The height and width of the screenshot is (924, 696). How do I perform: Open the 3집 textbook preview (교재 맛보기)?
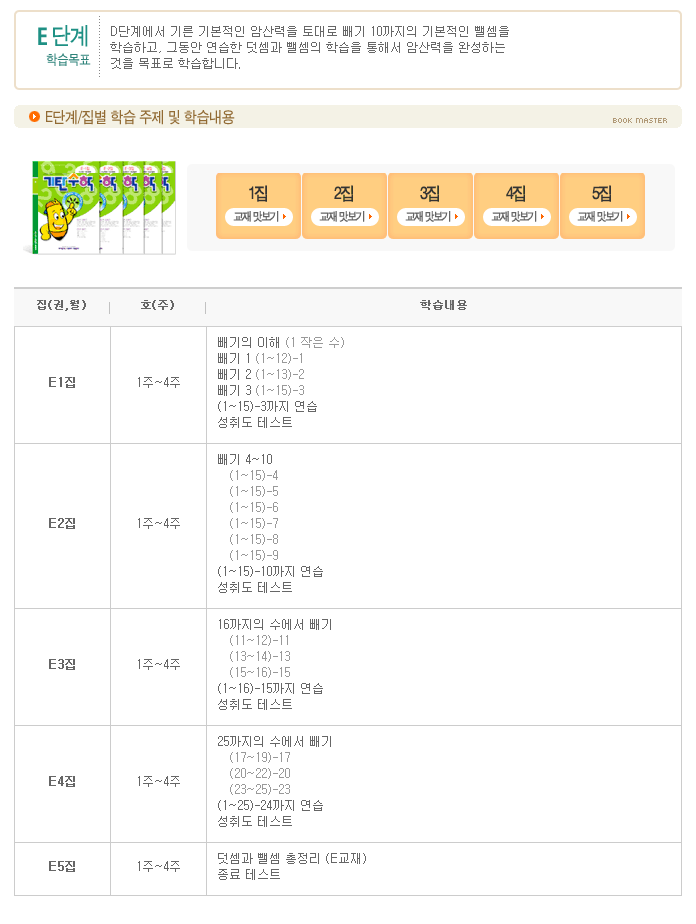430,216
